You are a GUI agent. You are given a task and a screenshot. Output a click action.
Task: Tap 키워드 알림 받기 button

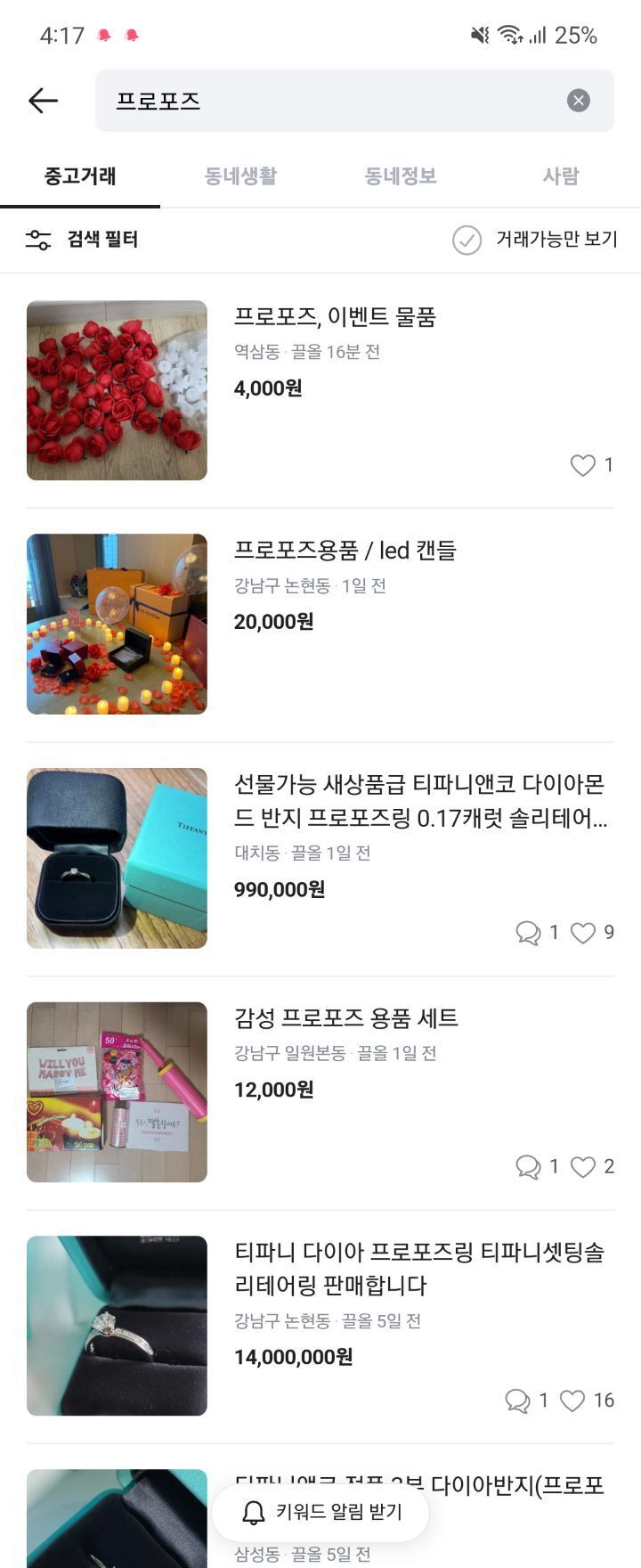click(320, 1512)
